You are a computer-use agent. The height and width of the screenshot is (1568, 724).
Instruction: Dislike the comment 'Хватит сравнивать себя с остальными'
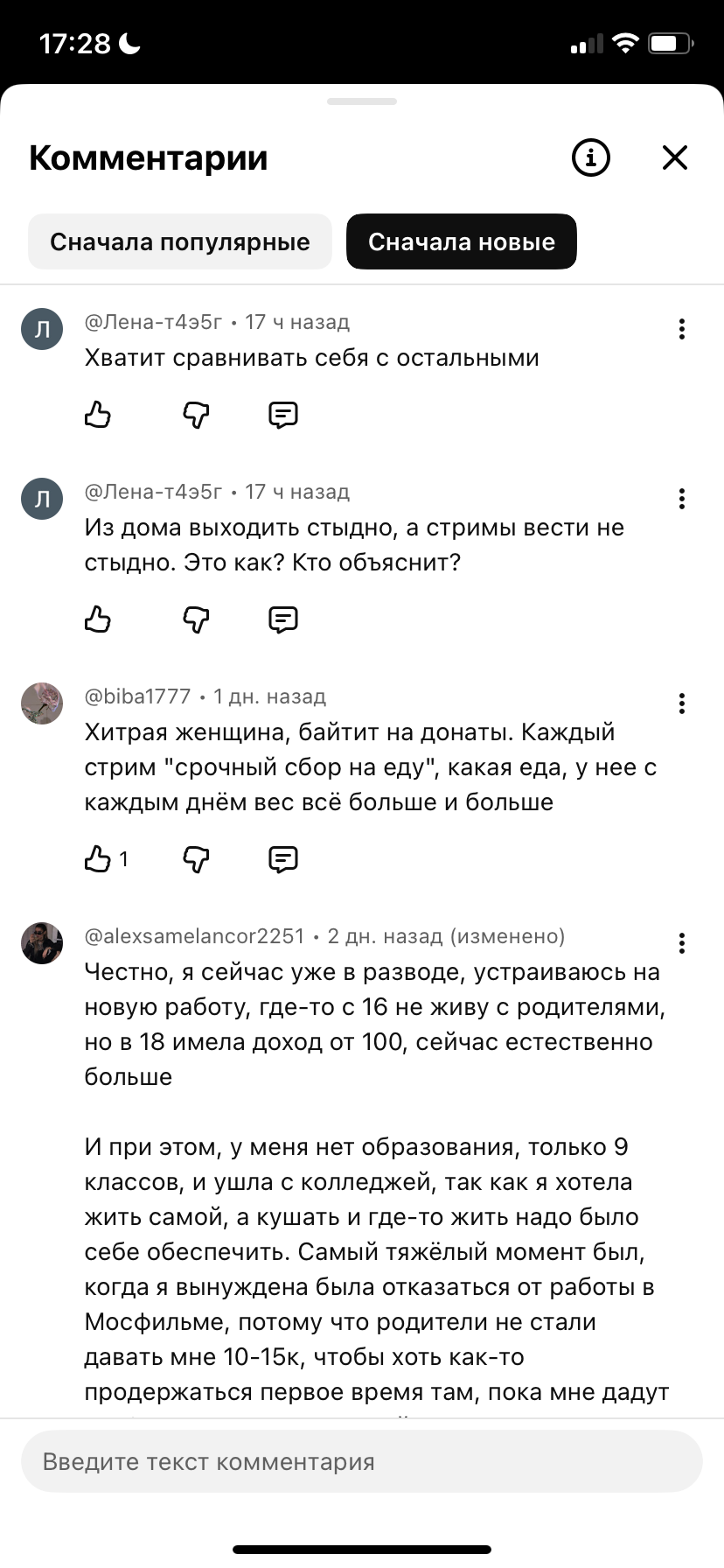[196, 414]
